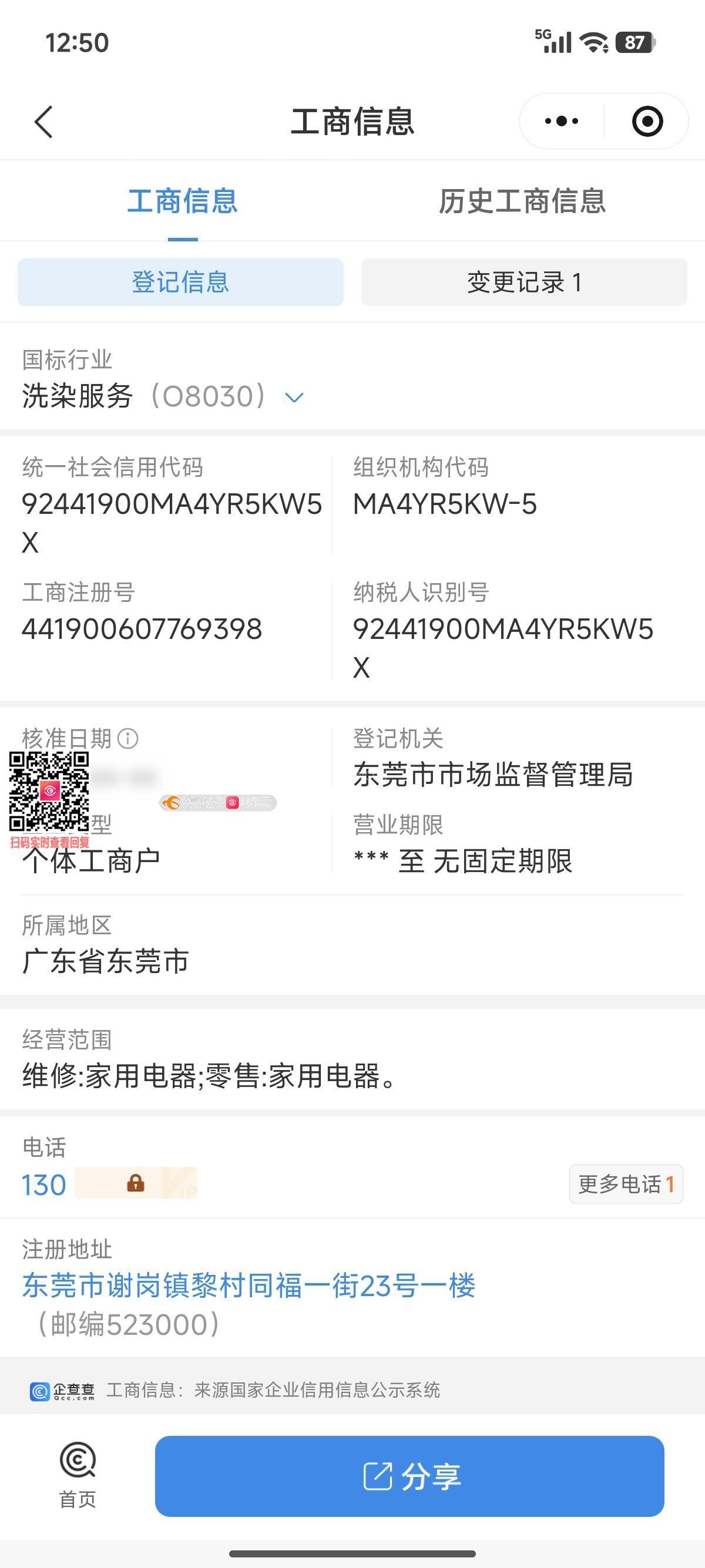Go back using the top-left arrow

44,121
